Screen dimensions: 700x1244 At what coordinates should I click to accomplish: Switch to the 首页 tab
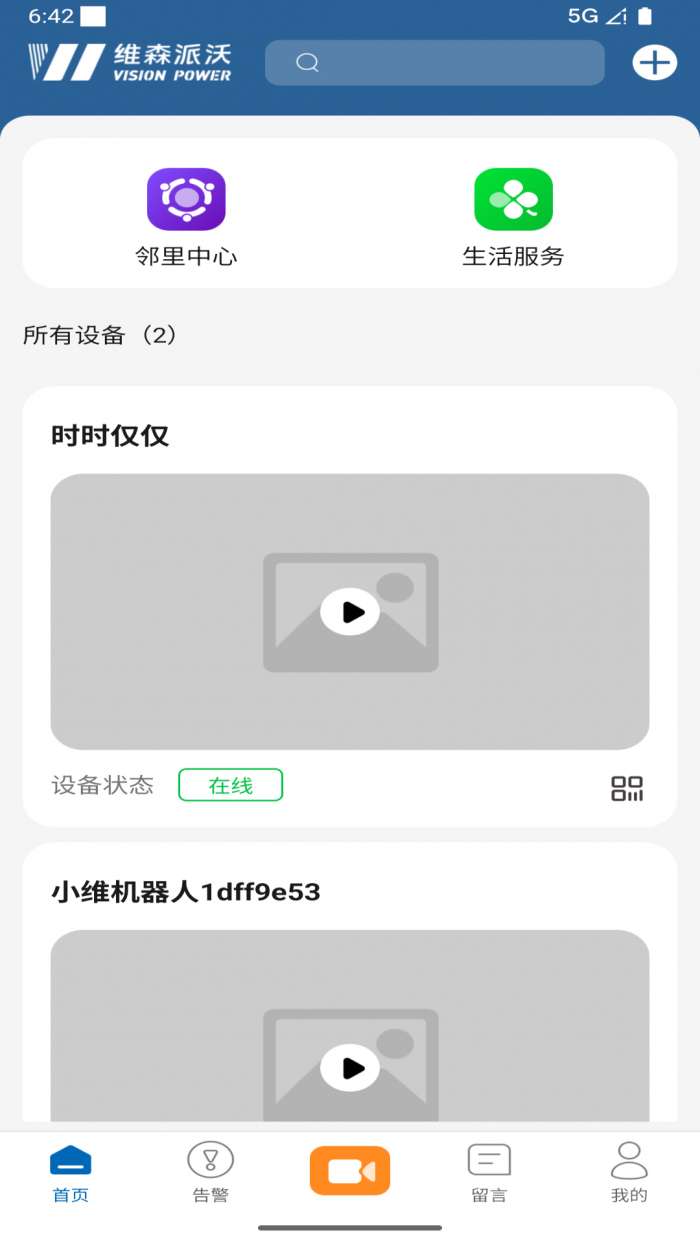(70, 1173)
